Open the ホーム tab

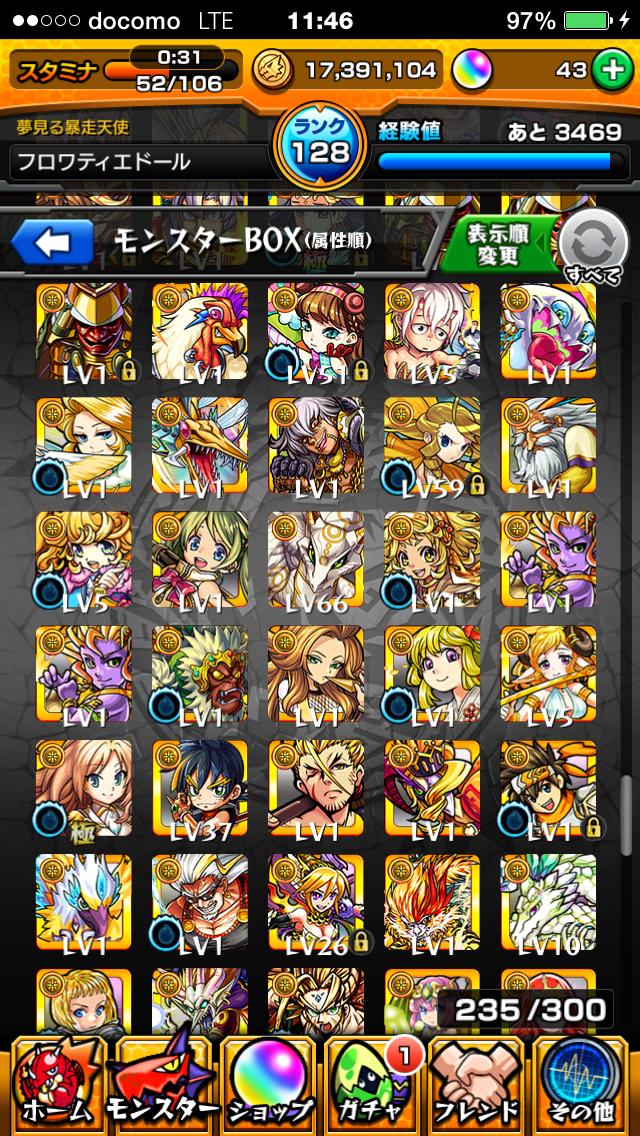55,1085
